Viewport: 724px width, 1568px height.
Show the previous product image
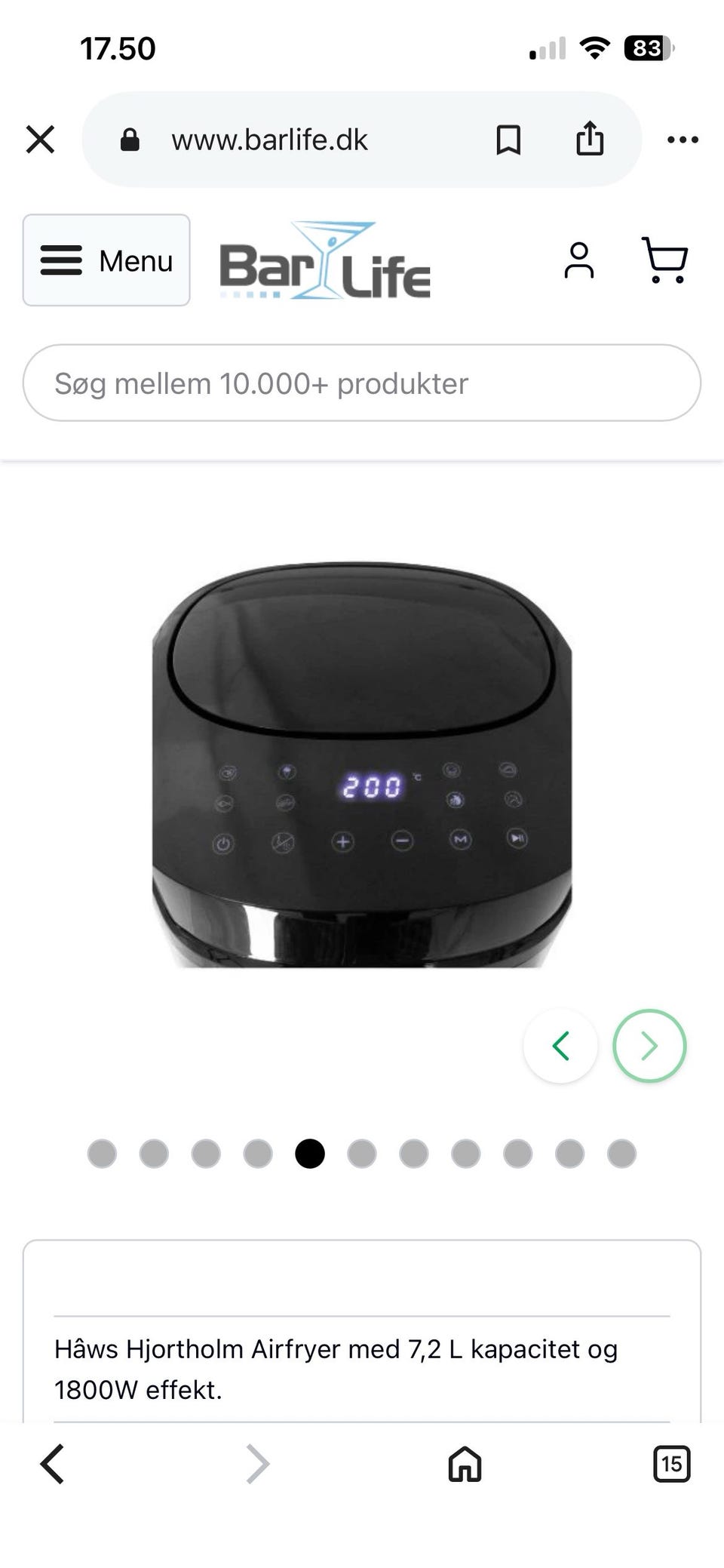pyautogui.click(x=560, y=1046)
